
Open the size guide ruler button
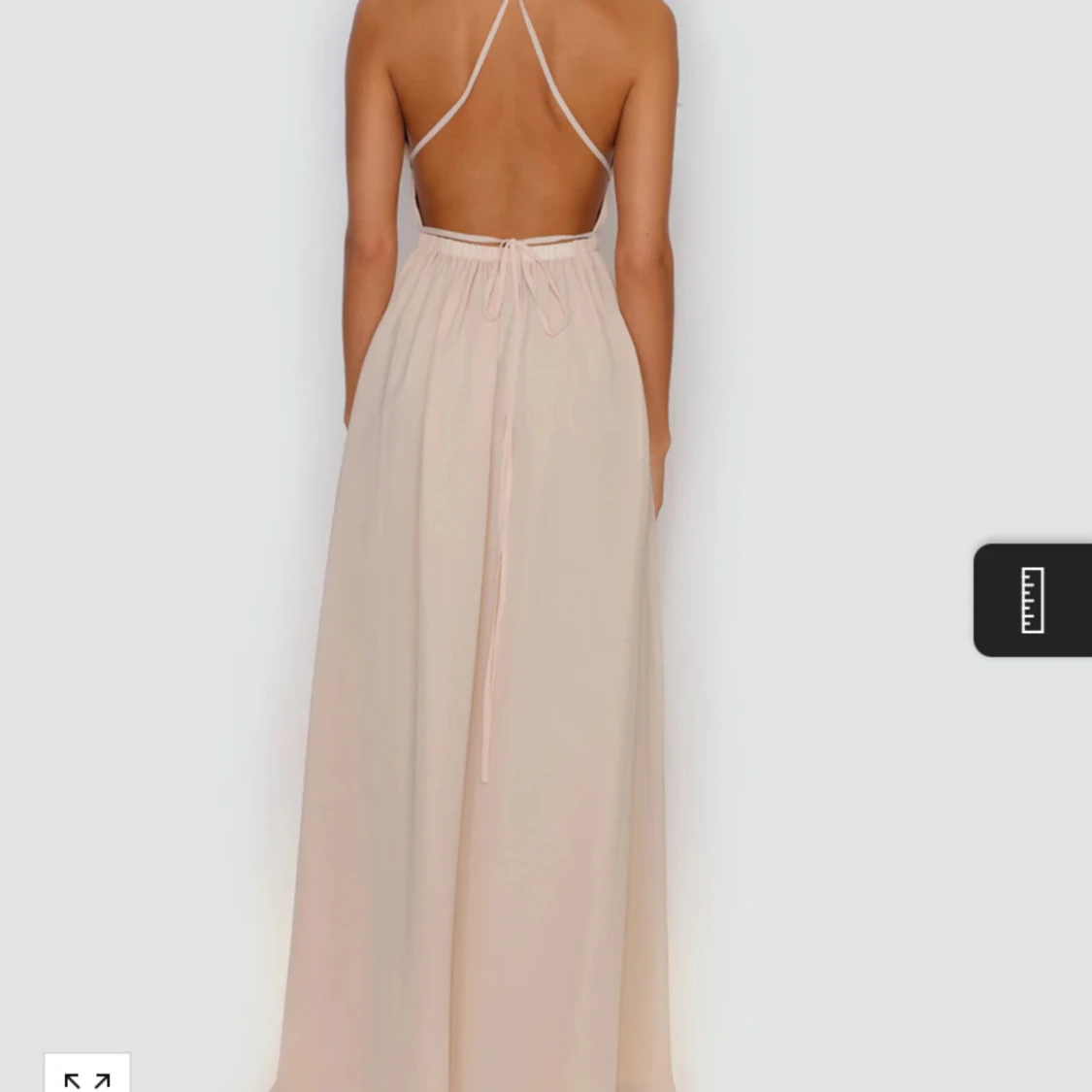[x=1032, y=600]
